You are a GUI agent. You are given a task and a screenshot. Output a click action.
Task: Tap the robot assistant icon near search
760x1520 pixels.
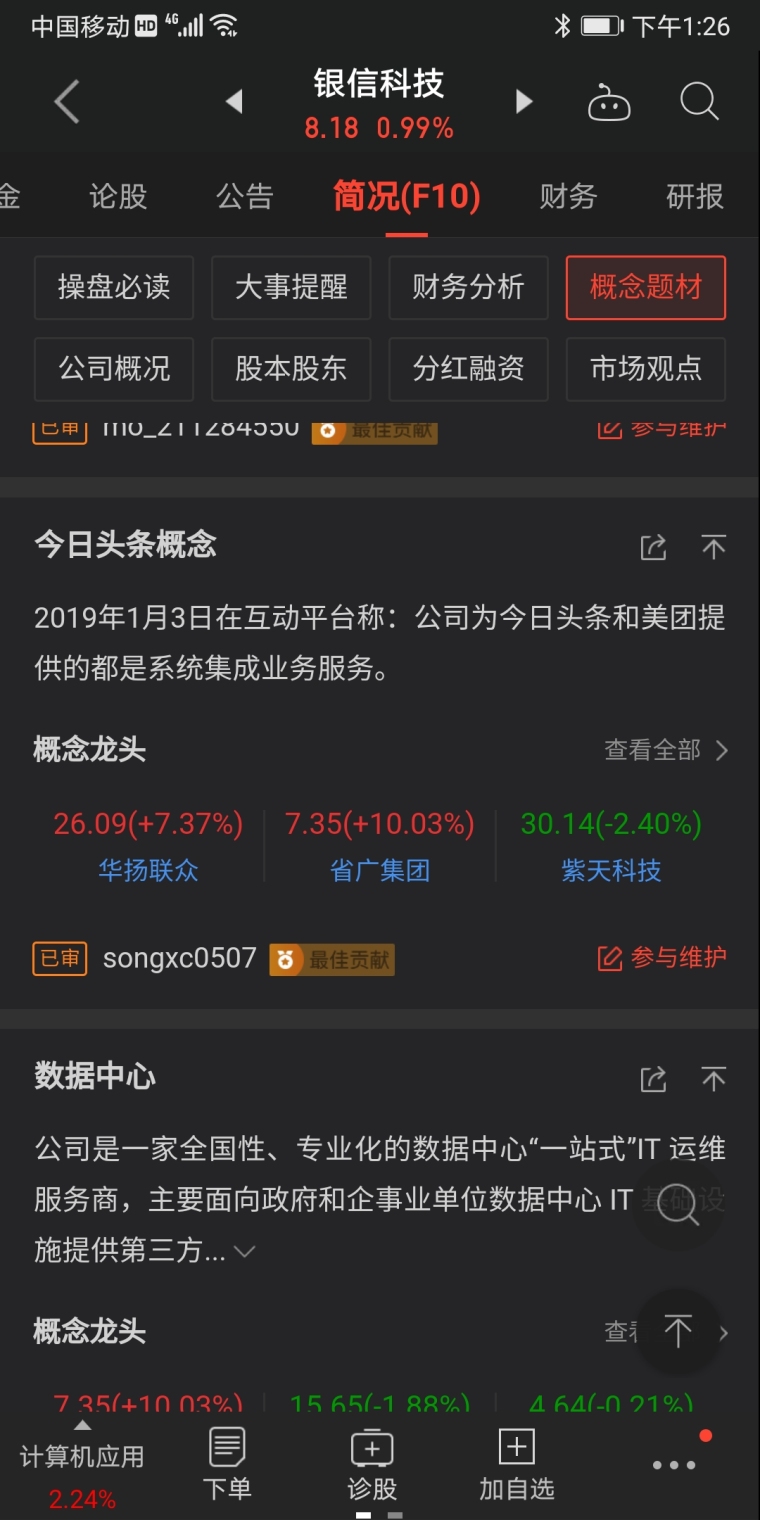point(609,101)
